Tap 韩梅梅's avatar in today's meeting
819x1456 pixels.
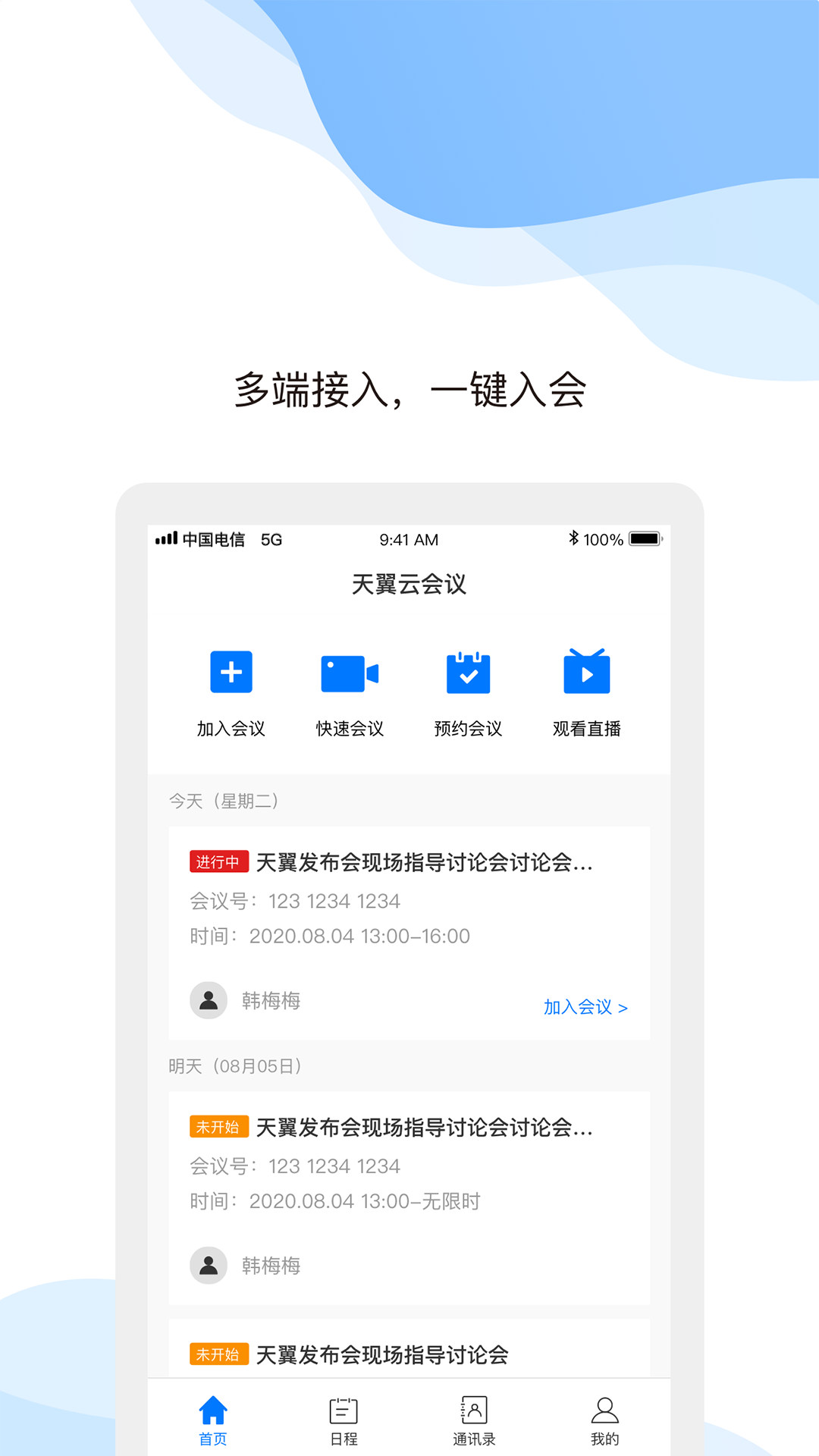pos(208,999)
